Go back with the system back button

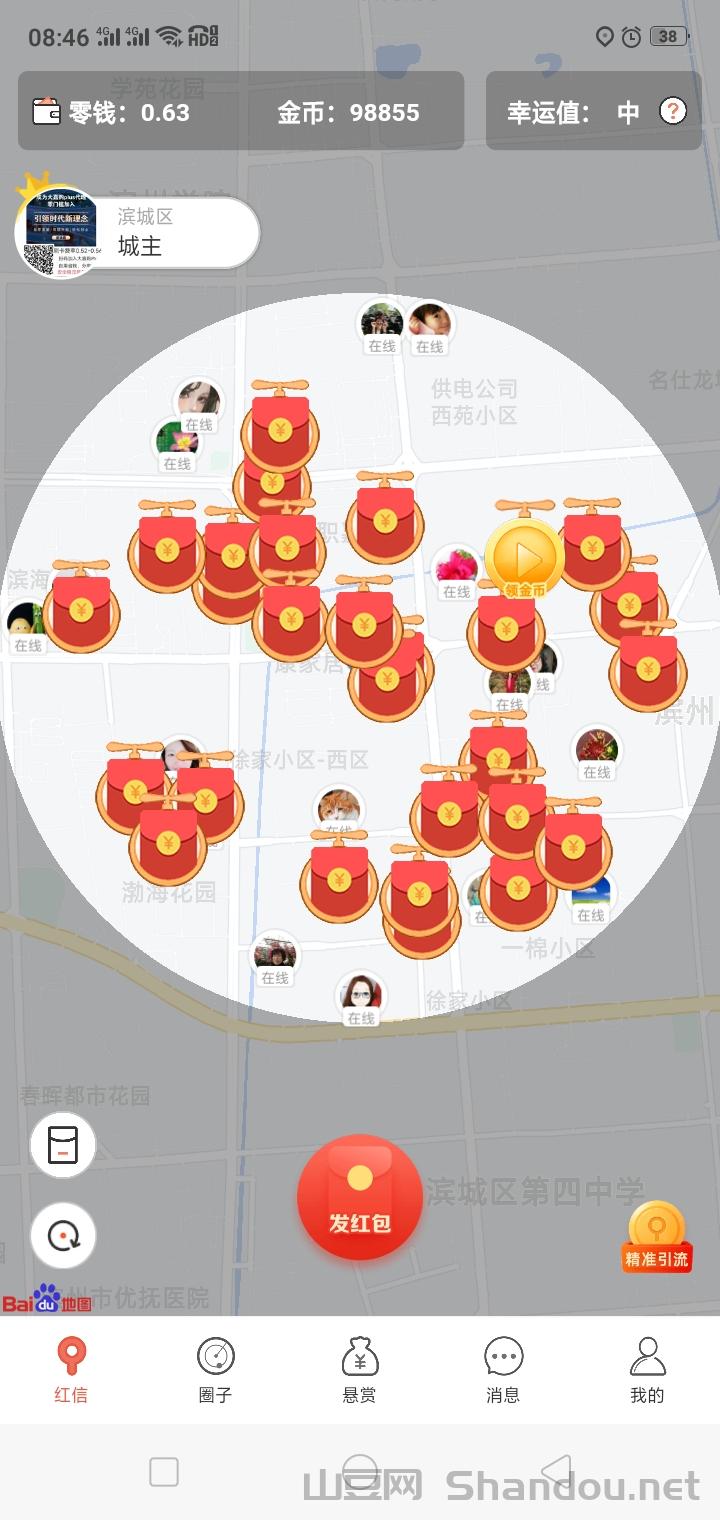pos(556,1471)
